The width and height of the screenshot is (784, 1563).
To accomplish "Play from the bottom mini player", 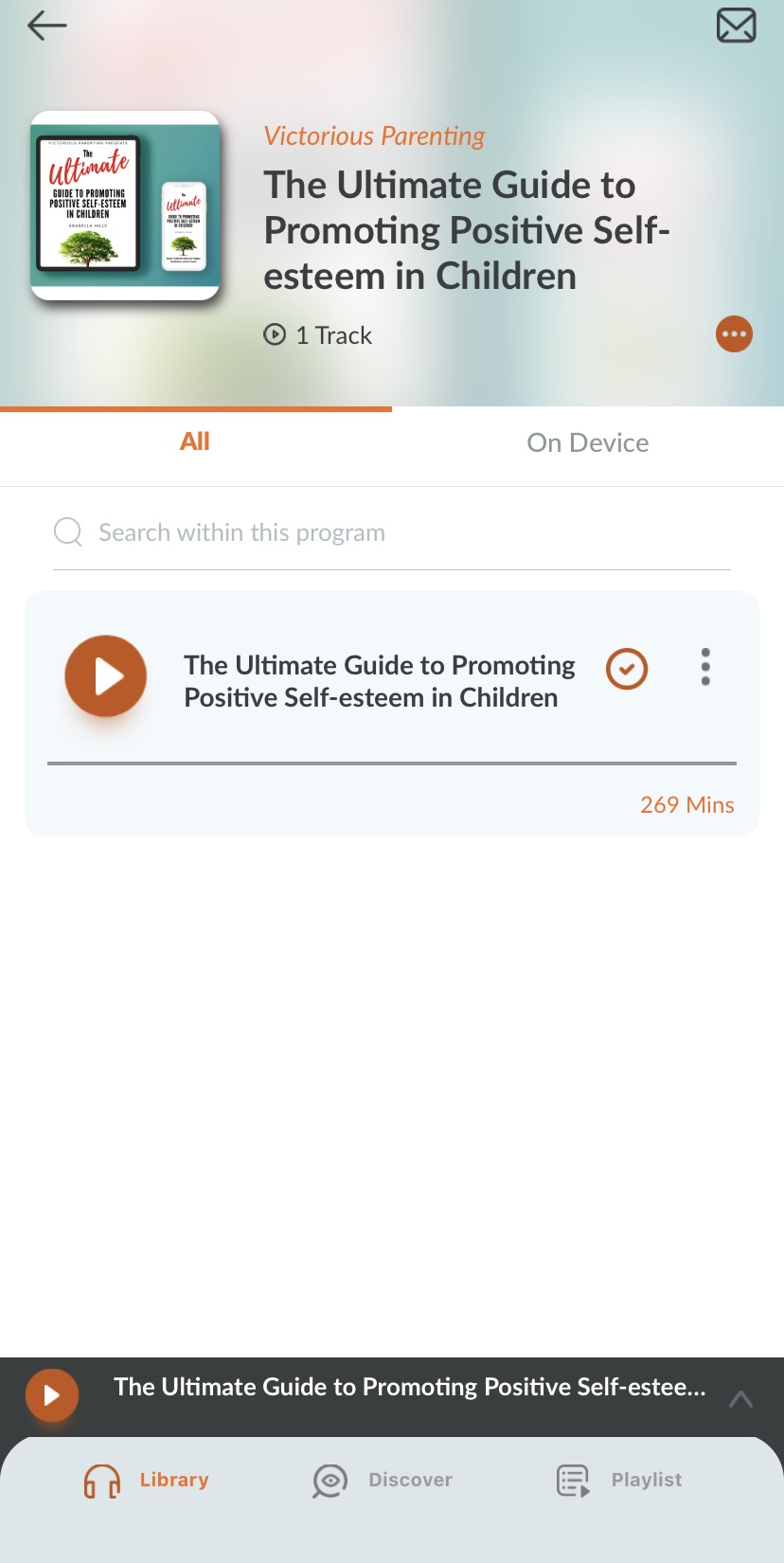I will pos(51,1395).
